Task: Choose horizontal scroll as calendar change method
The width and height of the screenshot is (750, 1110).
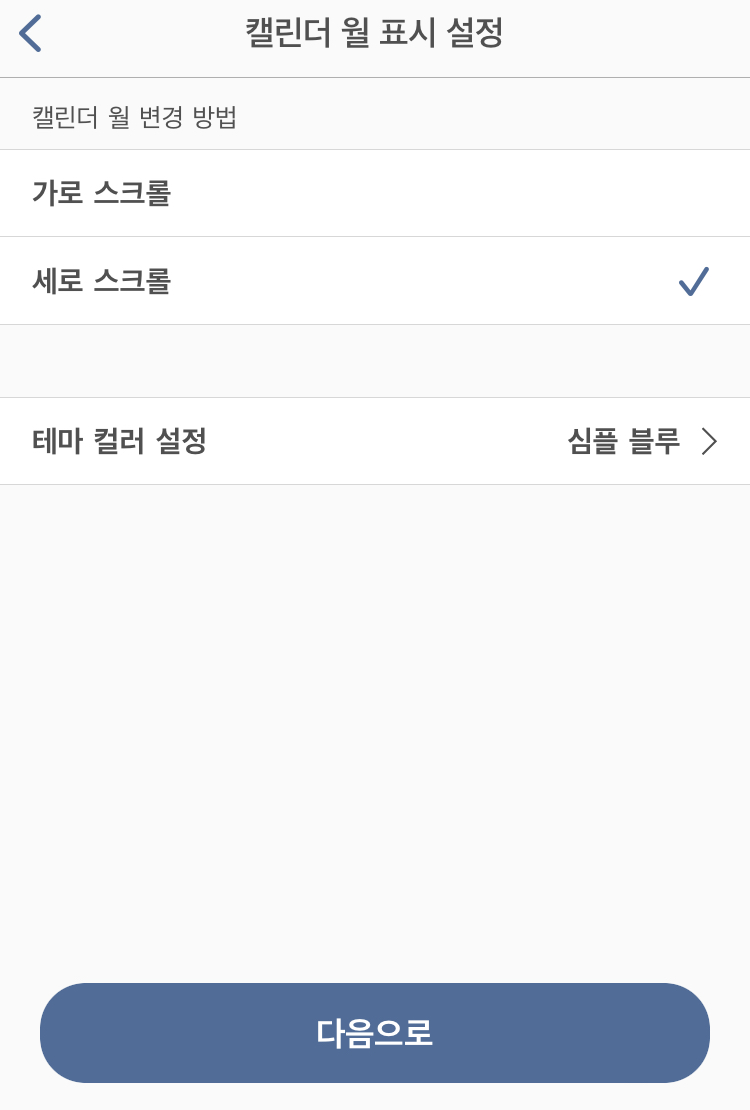Action: (375, 193)
